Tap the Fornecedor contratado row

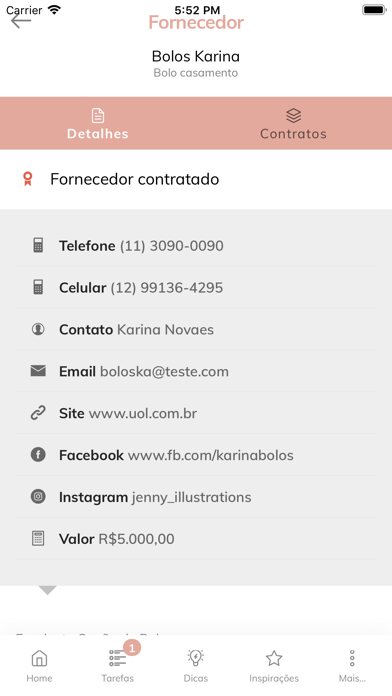click(196, 179)
